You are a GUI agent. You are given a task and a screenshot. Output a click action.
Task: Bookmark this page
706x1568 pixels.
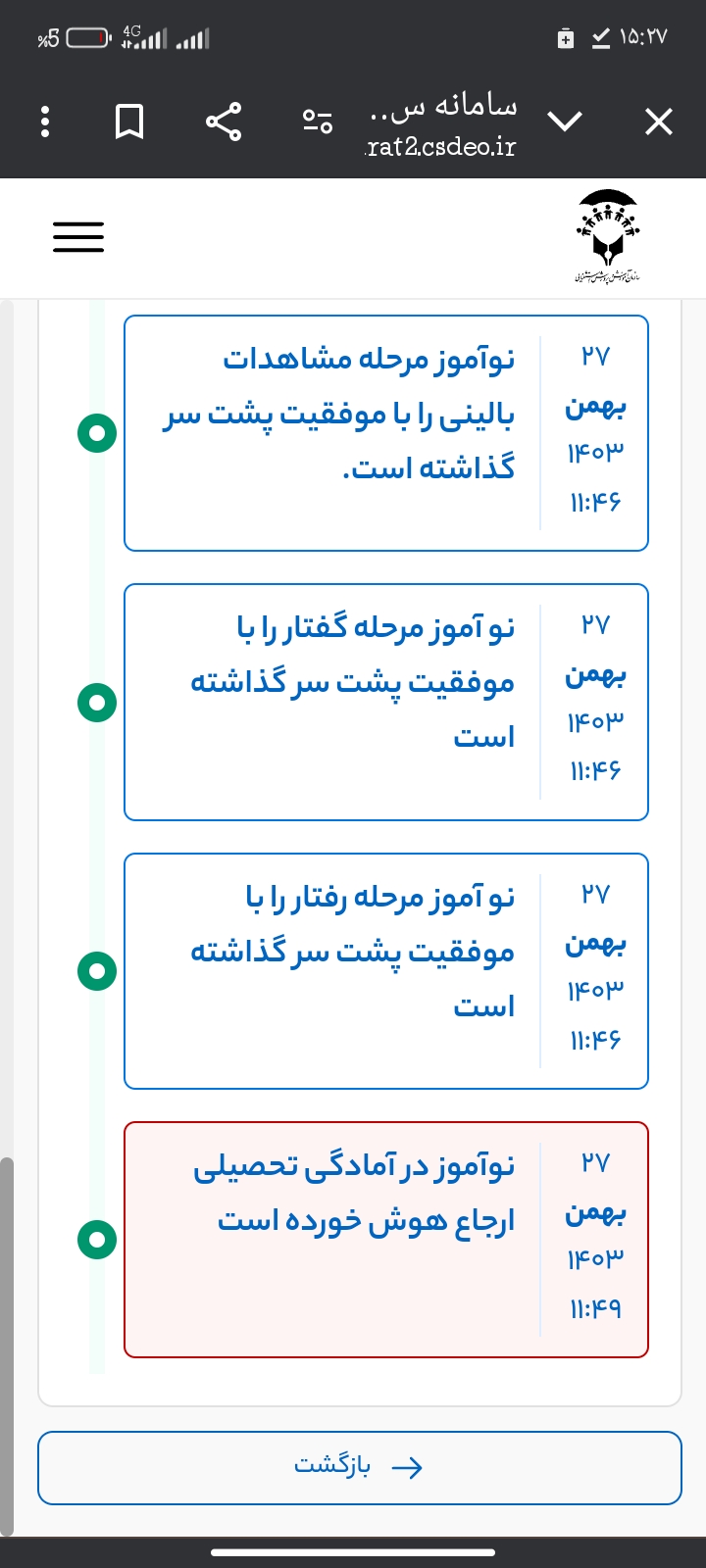pyautogui.click(x=129, y=122)
